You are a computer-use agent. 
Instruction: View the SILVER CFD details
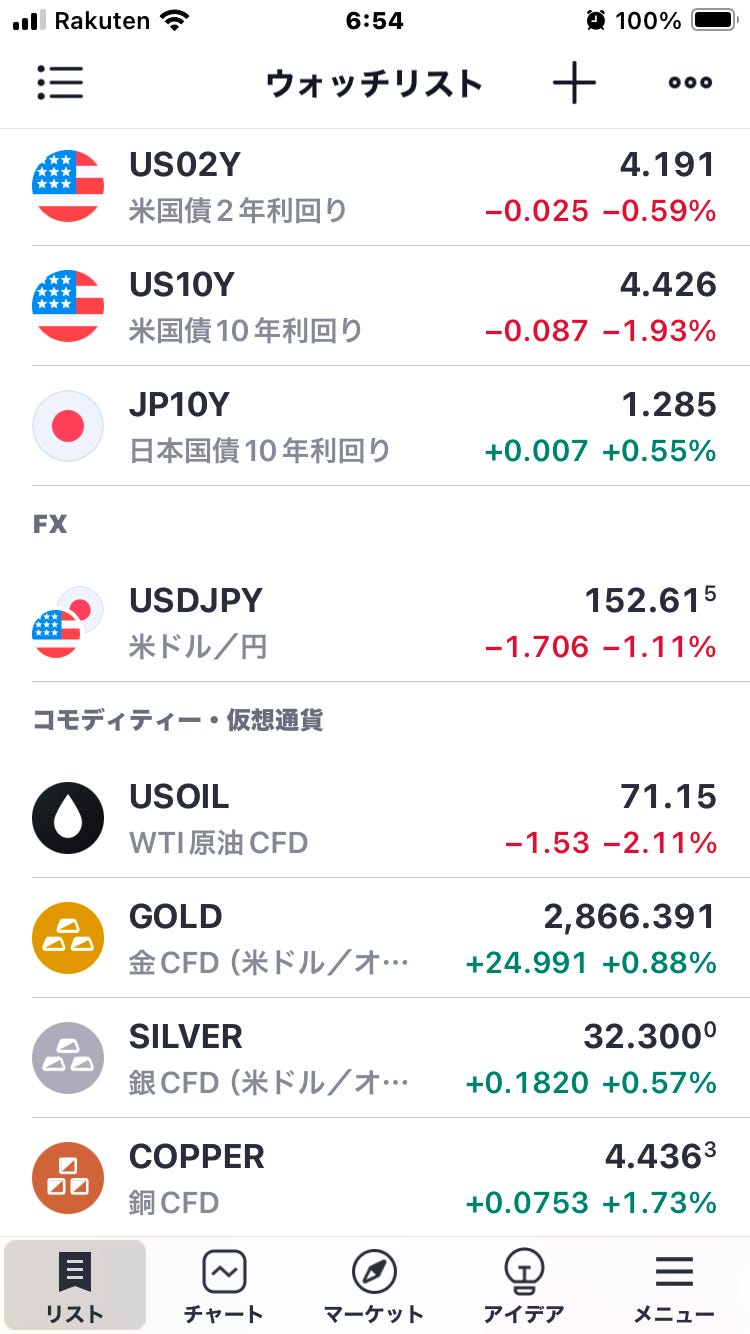coord(375,1058)
